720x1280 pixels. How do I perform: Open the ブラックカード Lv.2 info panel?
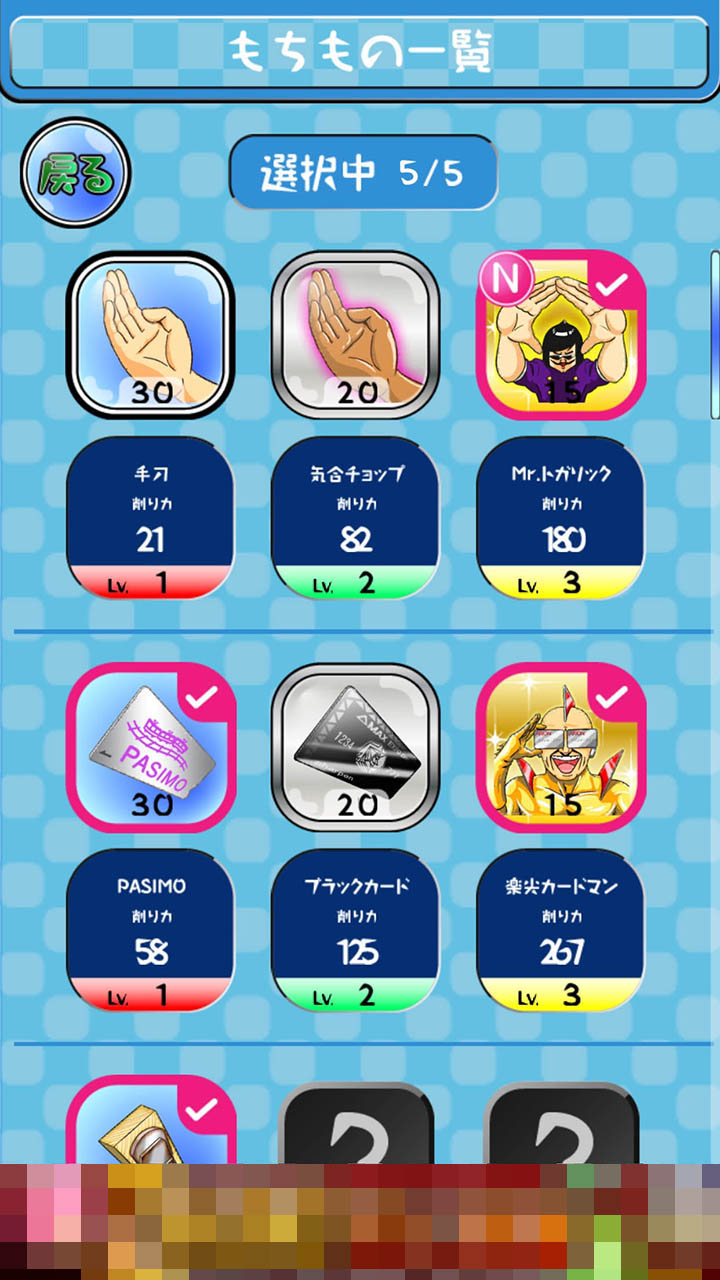pos(355,930)
